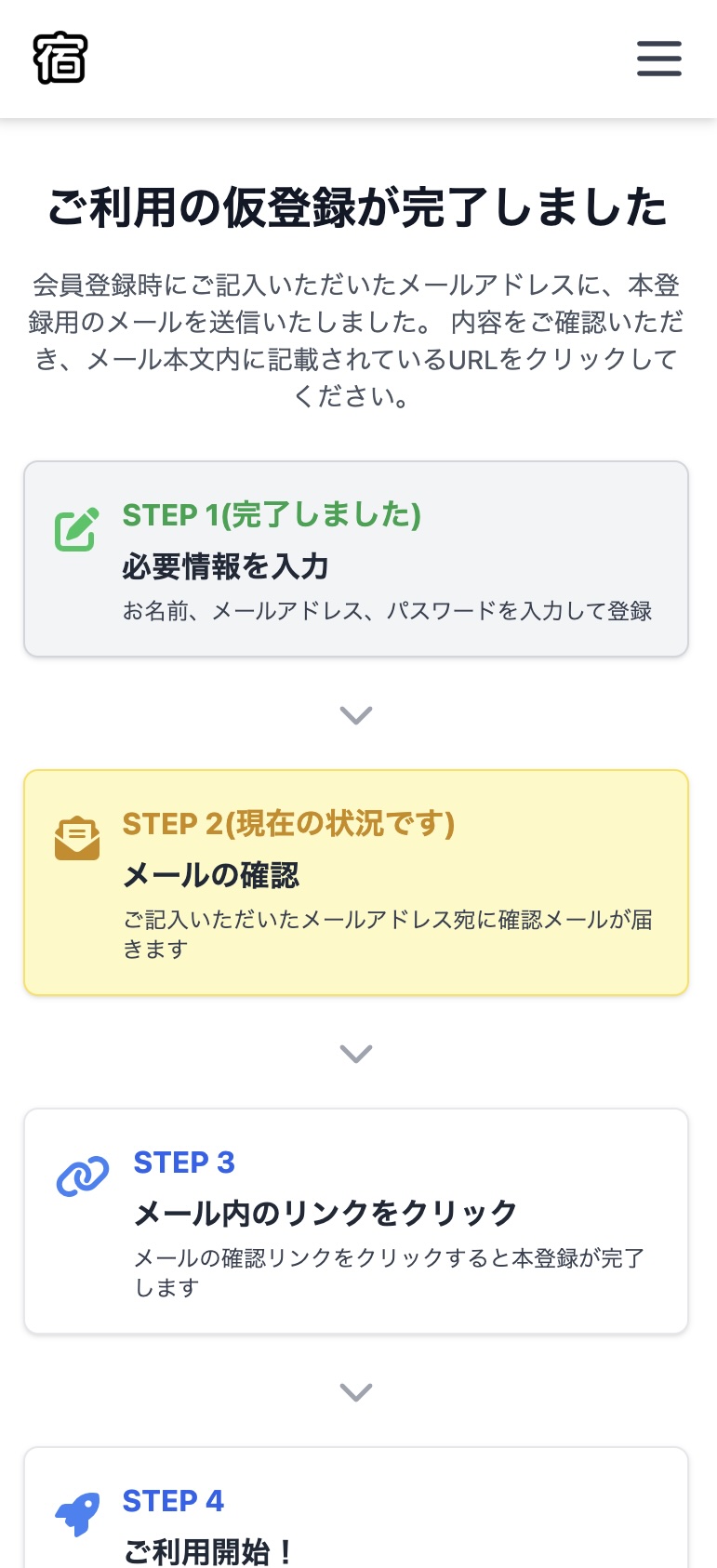Viewport: 717px width, 1568px height.
Task: Expand the chevron below STEP 1
Action: 354,714
